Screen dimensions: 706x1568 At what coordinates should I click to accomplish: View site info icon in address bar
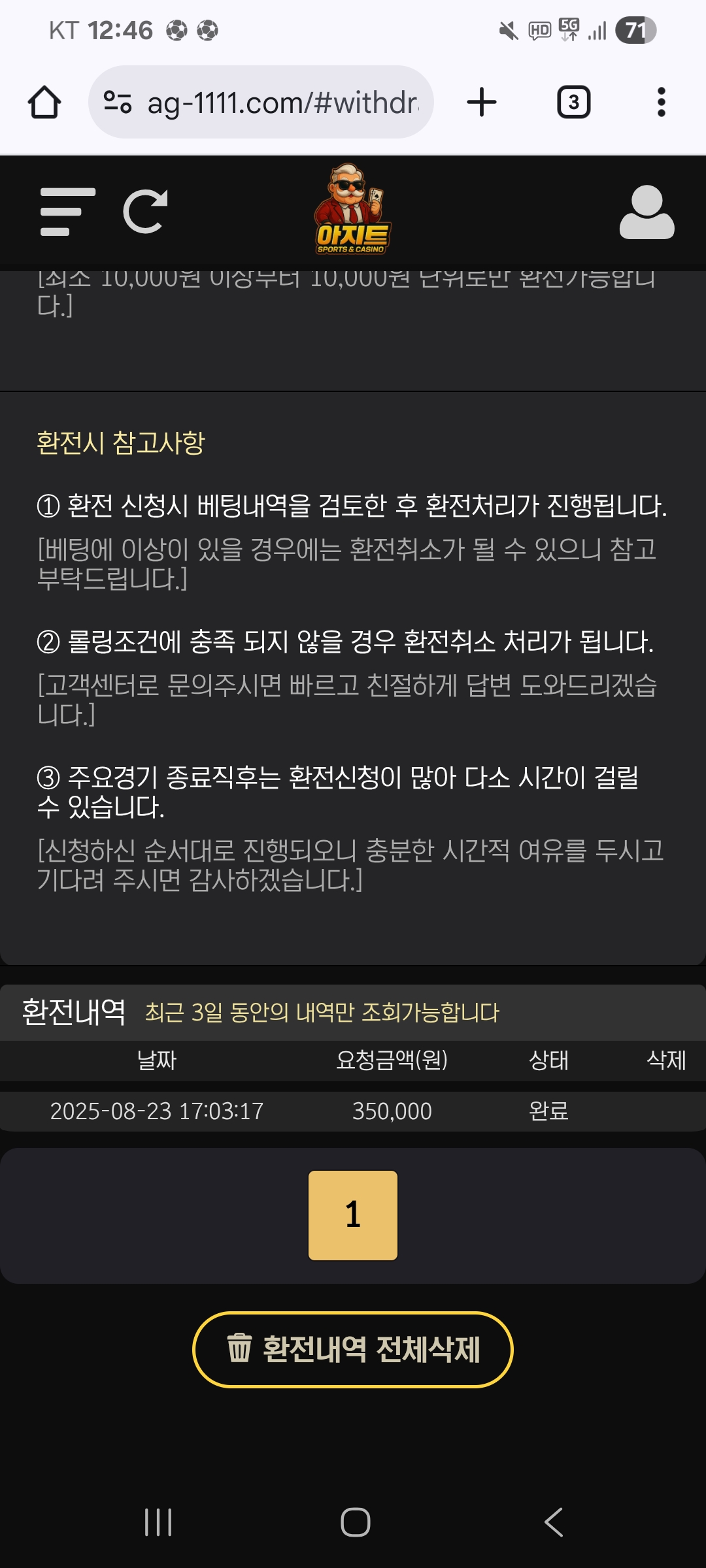click(x=118, y=103)
